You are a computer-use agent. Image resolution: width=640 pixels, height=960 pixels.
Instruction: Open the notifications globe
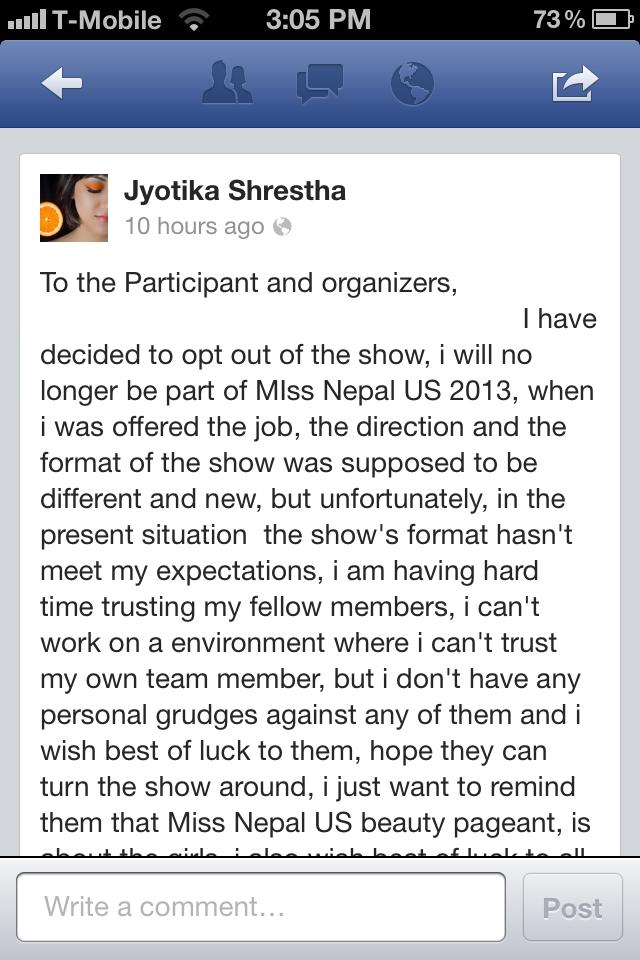(412, 84)
